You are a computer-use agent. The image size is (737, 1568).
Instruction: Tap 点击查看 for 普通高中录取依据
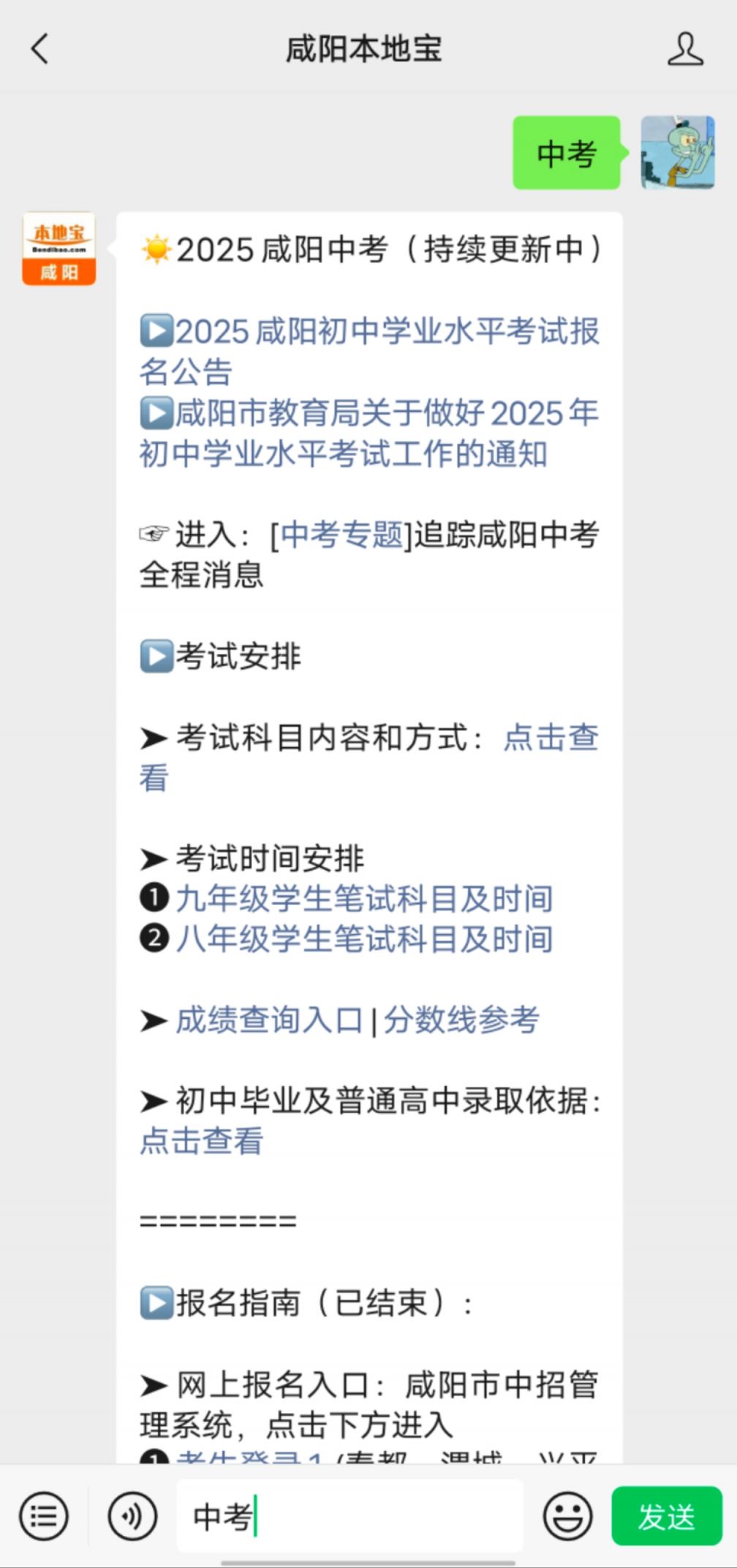[201, 1140]
